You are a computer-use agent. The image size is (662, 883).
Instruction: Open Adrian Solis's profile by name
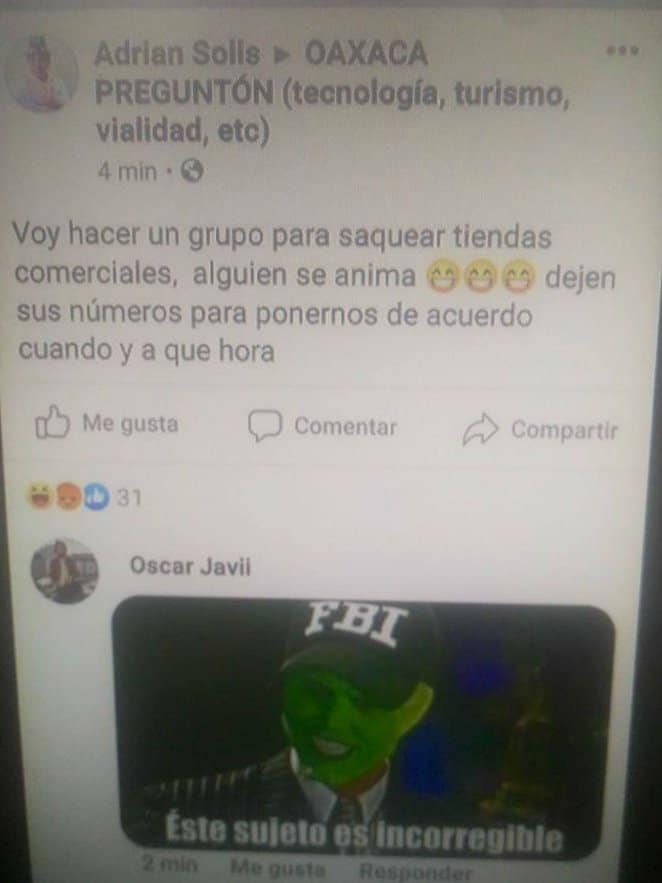[176, 55]
